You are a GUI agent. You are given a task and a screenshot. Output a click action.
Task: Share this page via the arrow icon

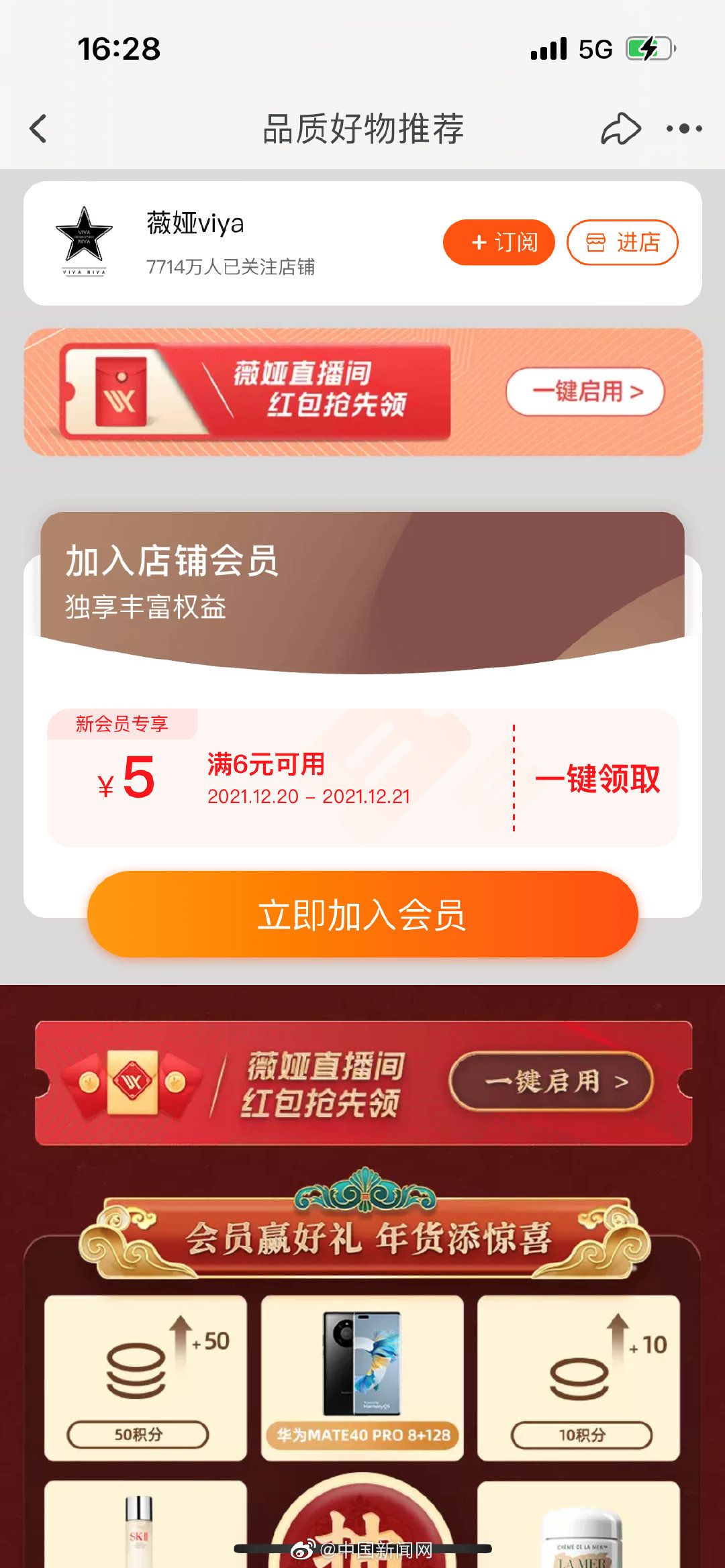point(620,128)
